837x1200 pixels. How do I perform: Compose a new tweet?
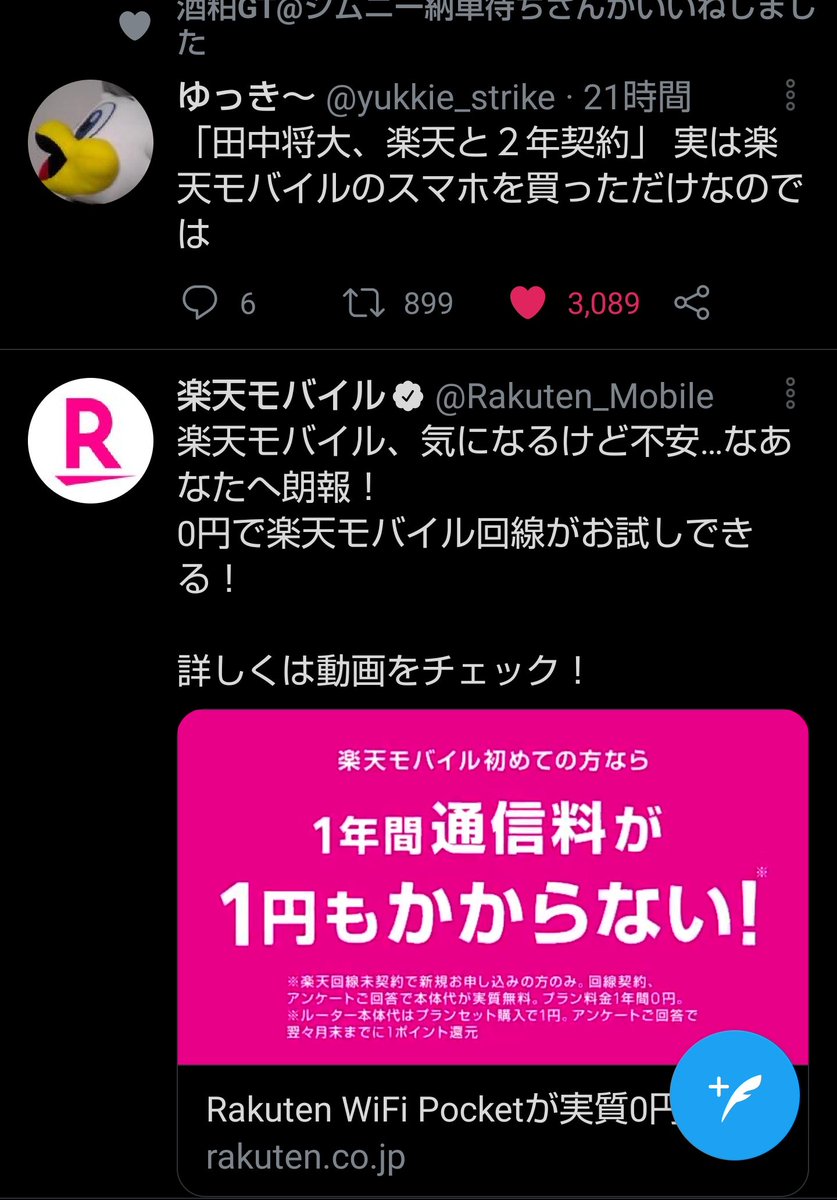735,1094
